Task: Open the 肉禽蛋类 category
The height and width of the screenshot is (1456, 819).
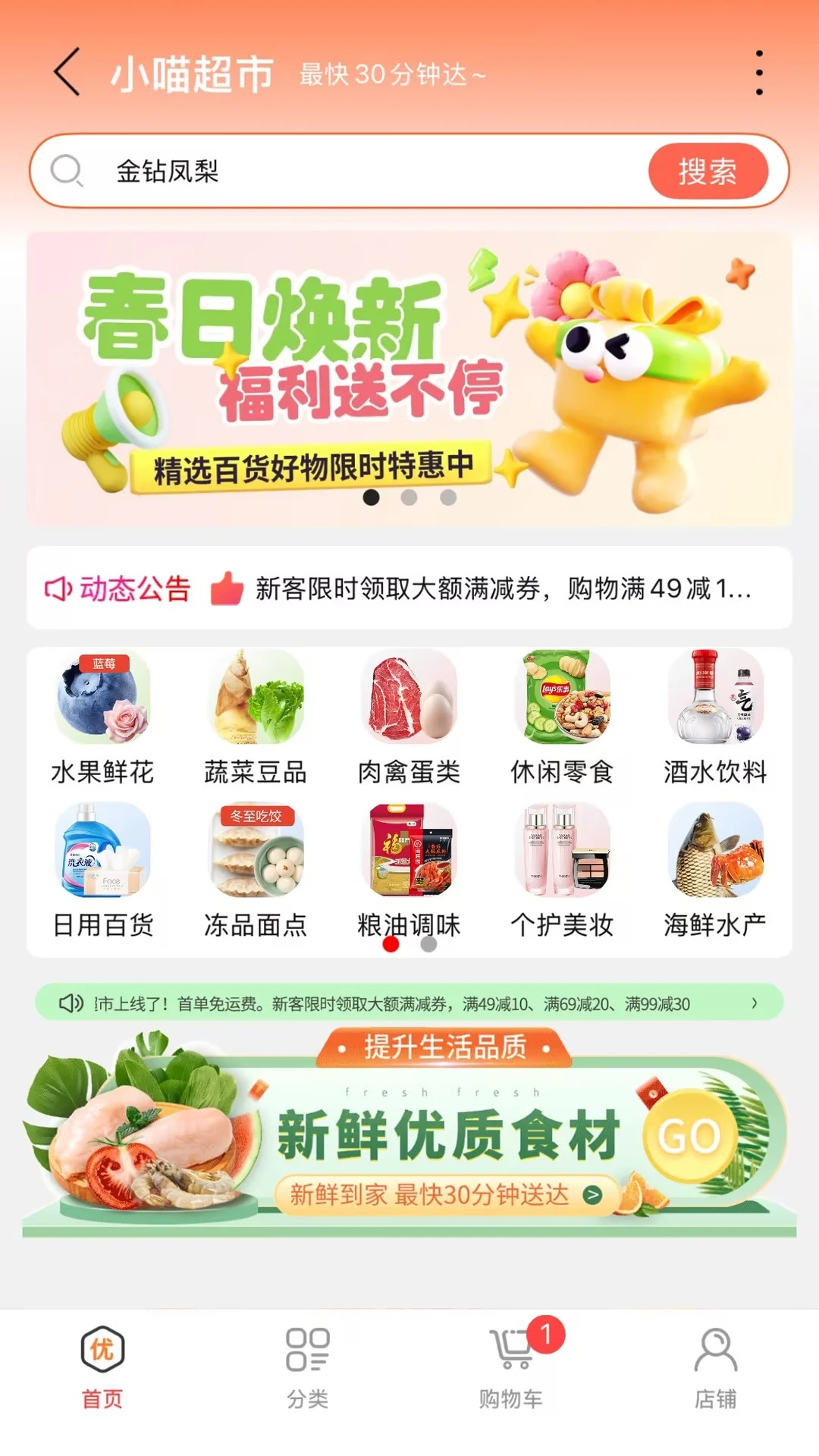Action: [x=408, y=720]
